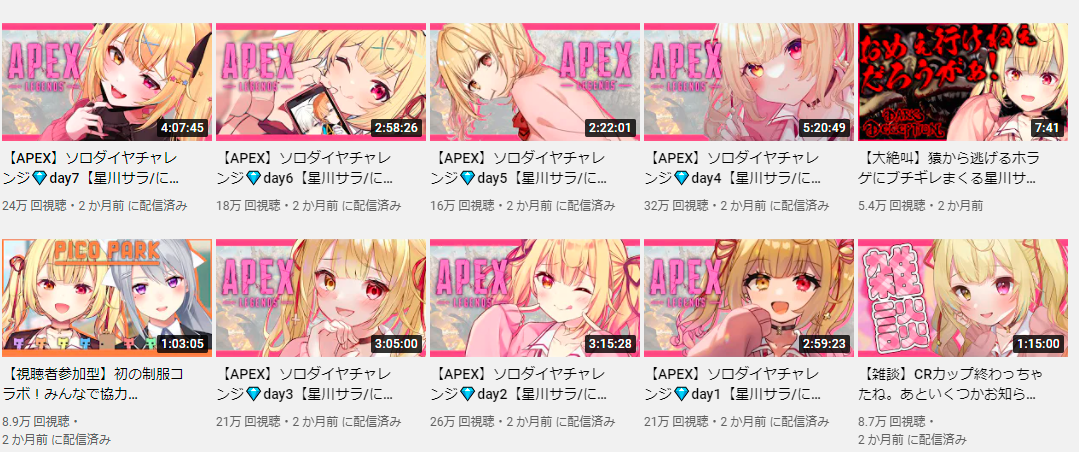Watch the APEX day4 stream

[x=747, y=82]
